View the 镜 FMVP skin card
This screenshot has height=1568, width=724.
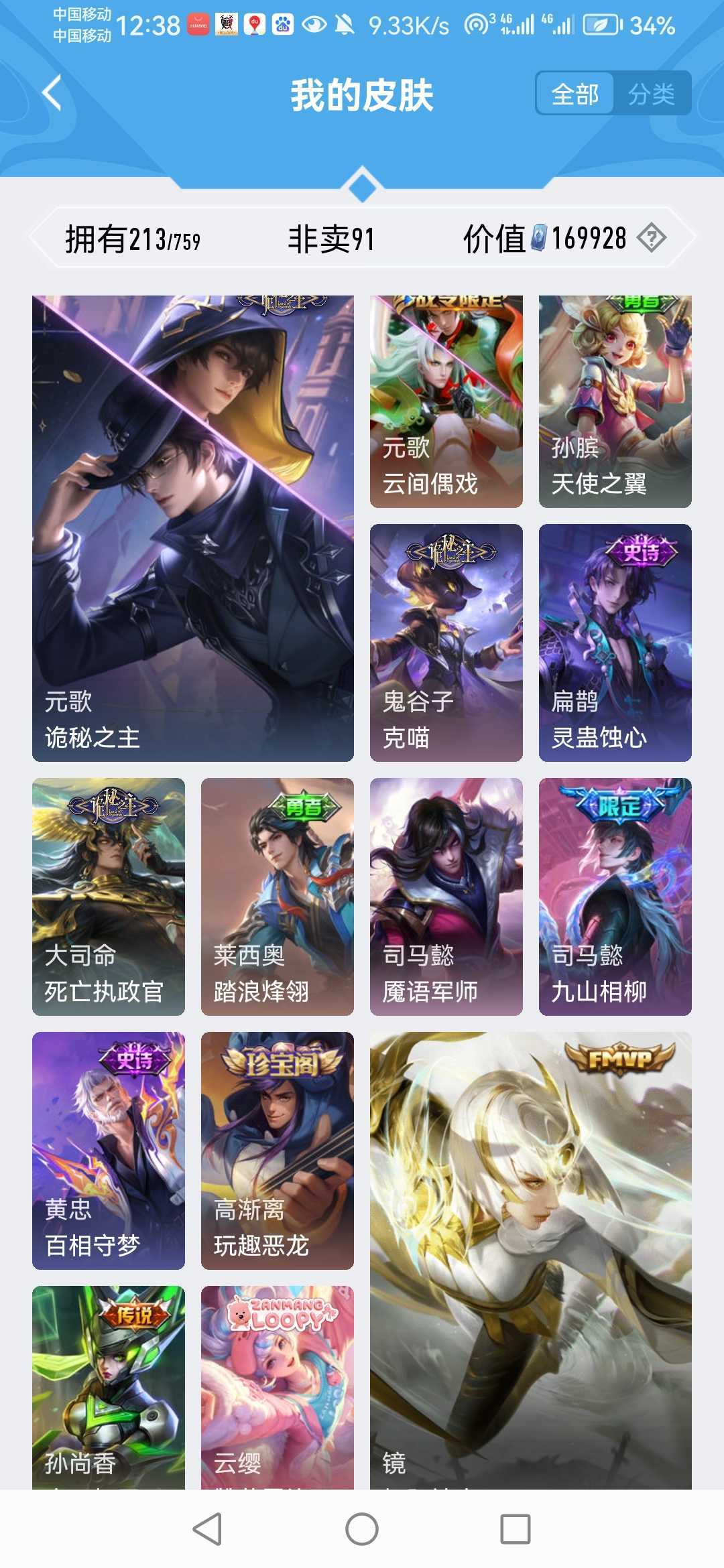point(530,1260)
